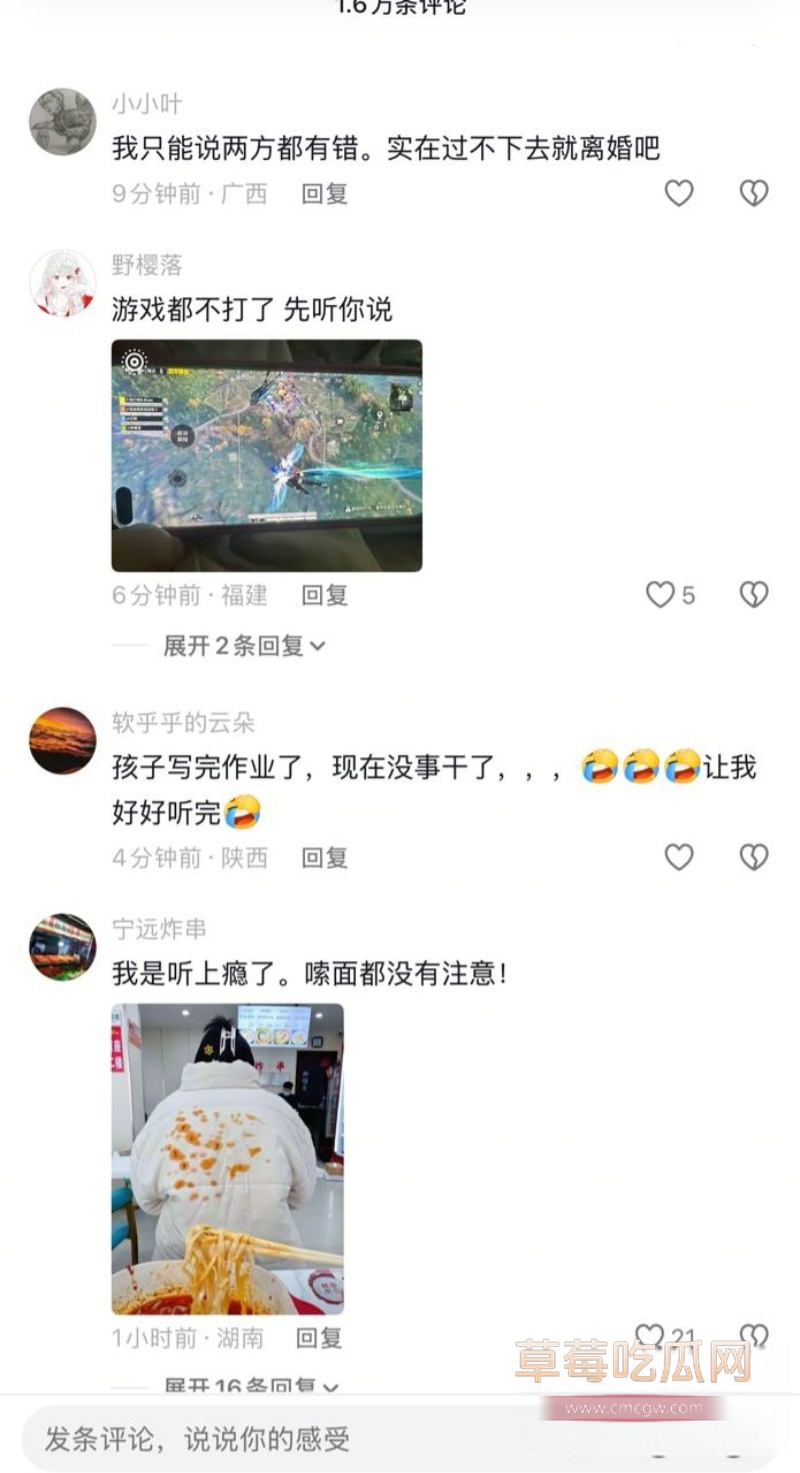The width and height of the screenshot is (800, 1473).
Task: Reply to 小小叶's comment
Action: [x=323, y=194]
